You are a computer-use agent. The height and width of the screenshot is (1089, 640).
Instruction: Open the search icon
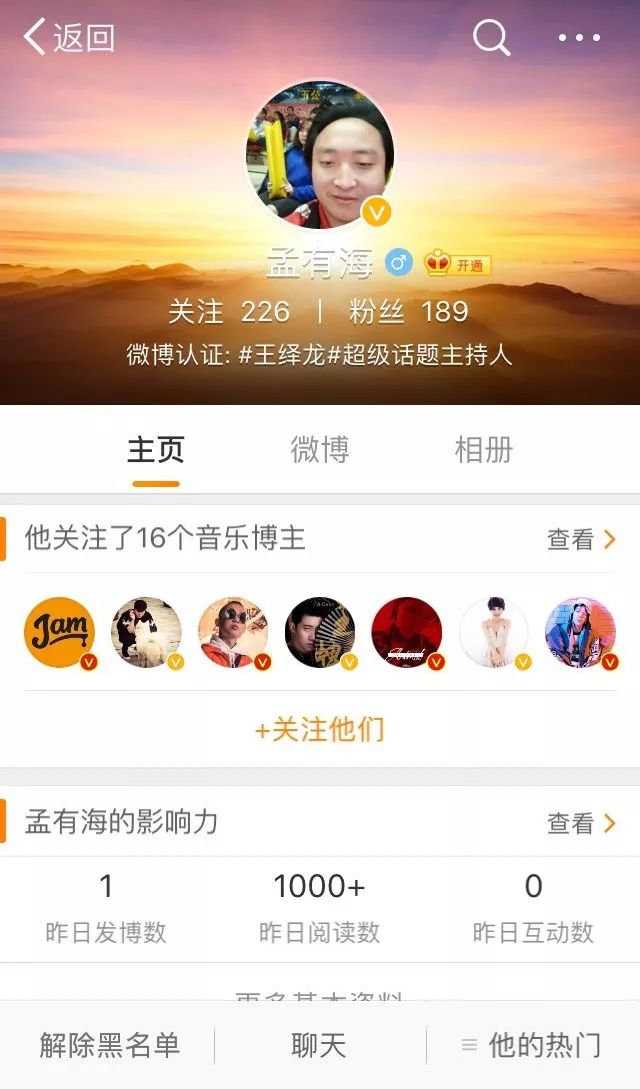pyautogui.click(x=491, y=38)
